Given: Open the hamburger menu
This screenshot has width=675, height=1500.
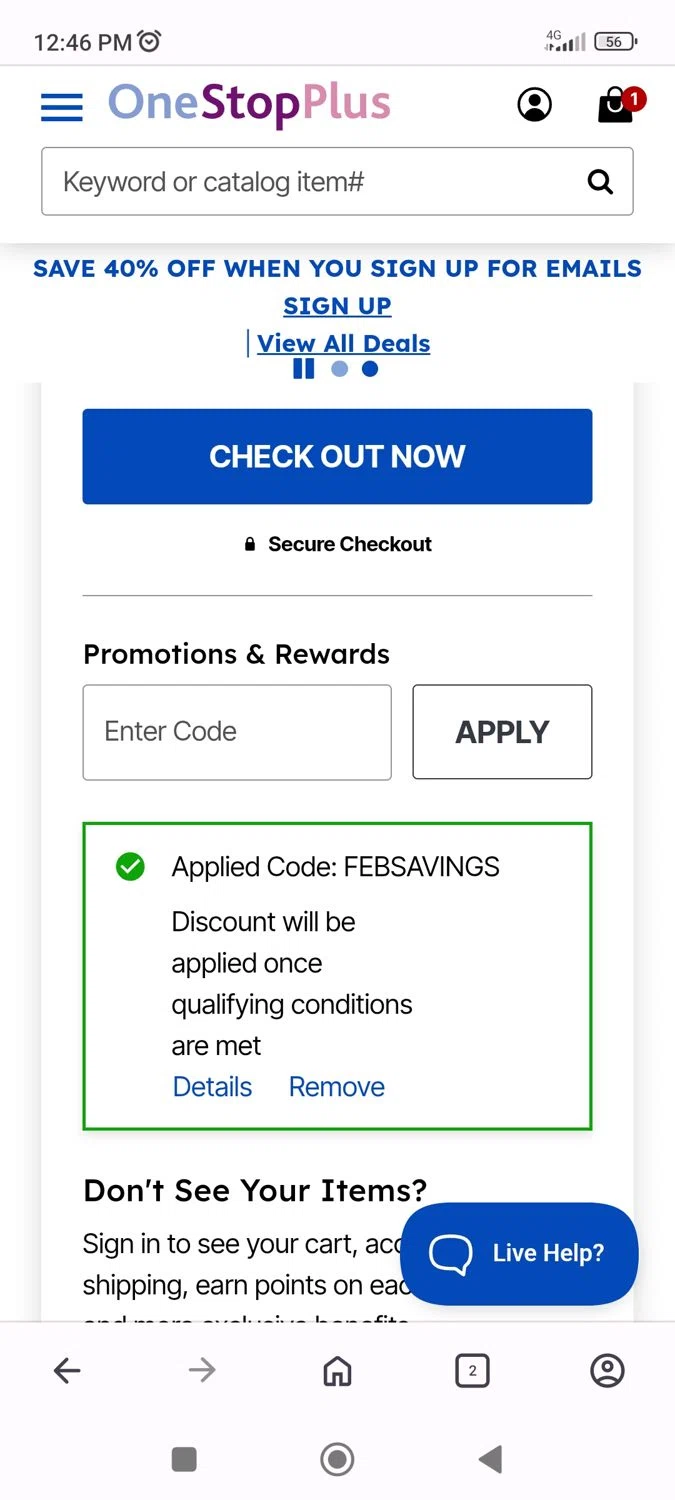Looking at the screenshot, I should (62, 106).
